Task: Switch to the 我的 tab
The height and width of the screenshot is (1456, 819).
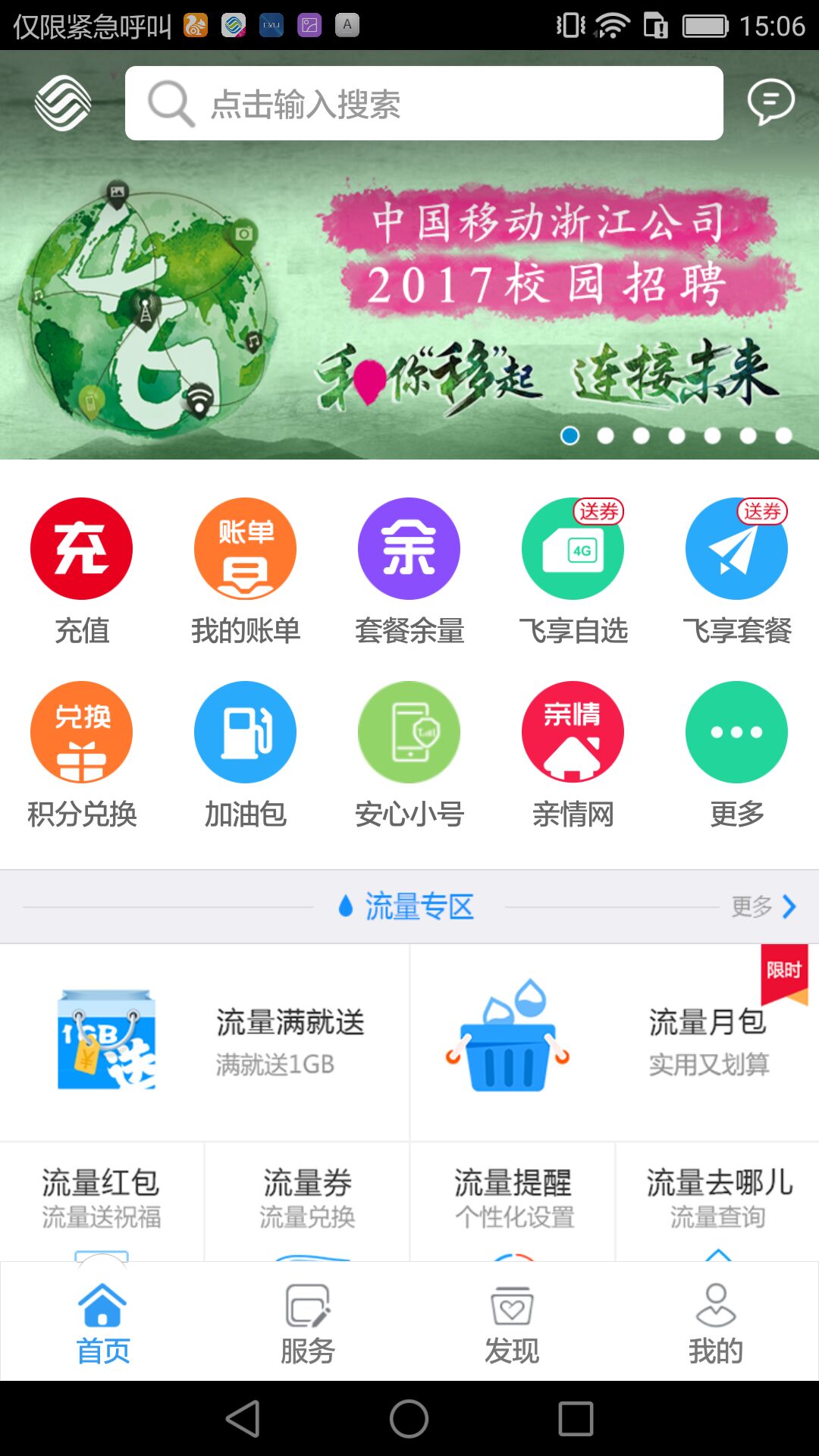Action: (716, 1321)
